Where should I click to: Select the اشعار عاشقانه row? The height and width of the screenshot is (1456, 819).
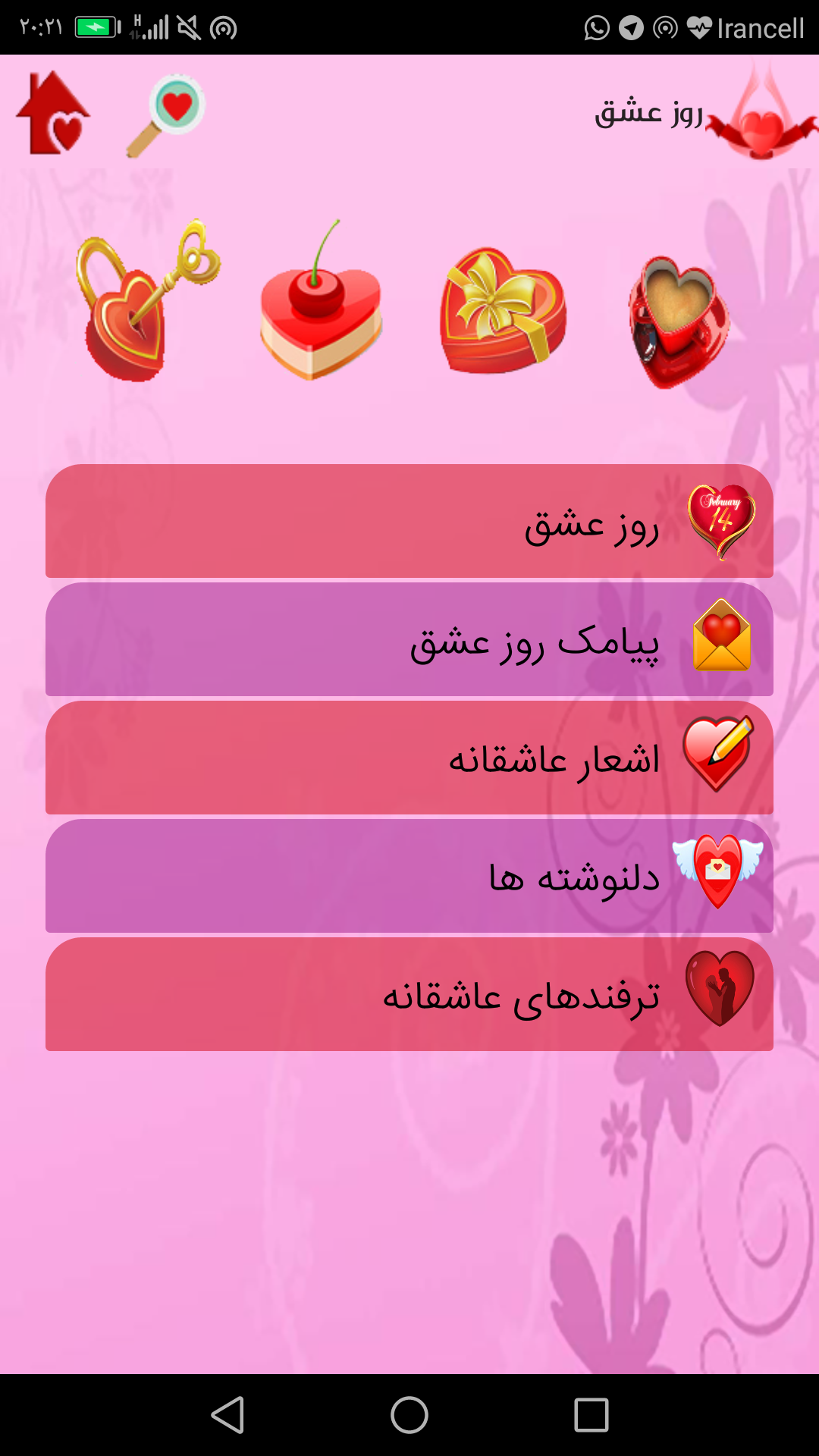point(409,758)
